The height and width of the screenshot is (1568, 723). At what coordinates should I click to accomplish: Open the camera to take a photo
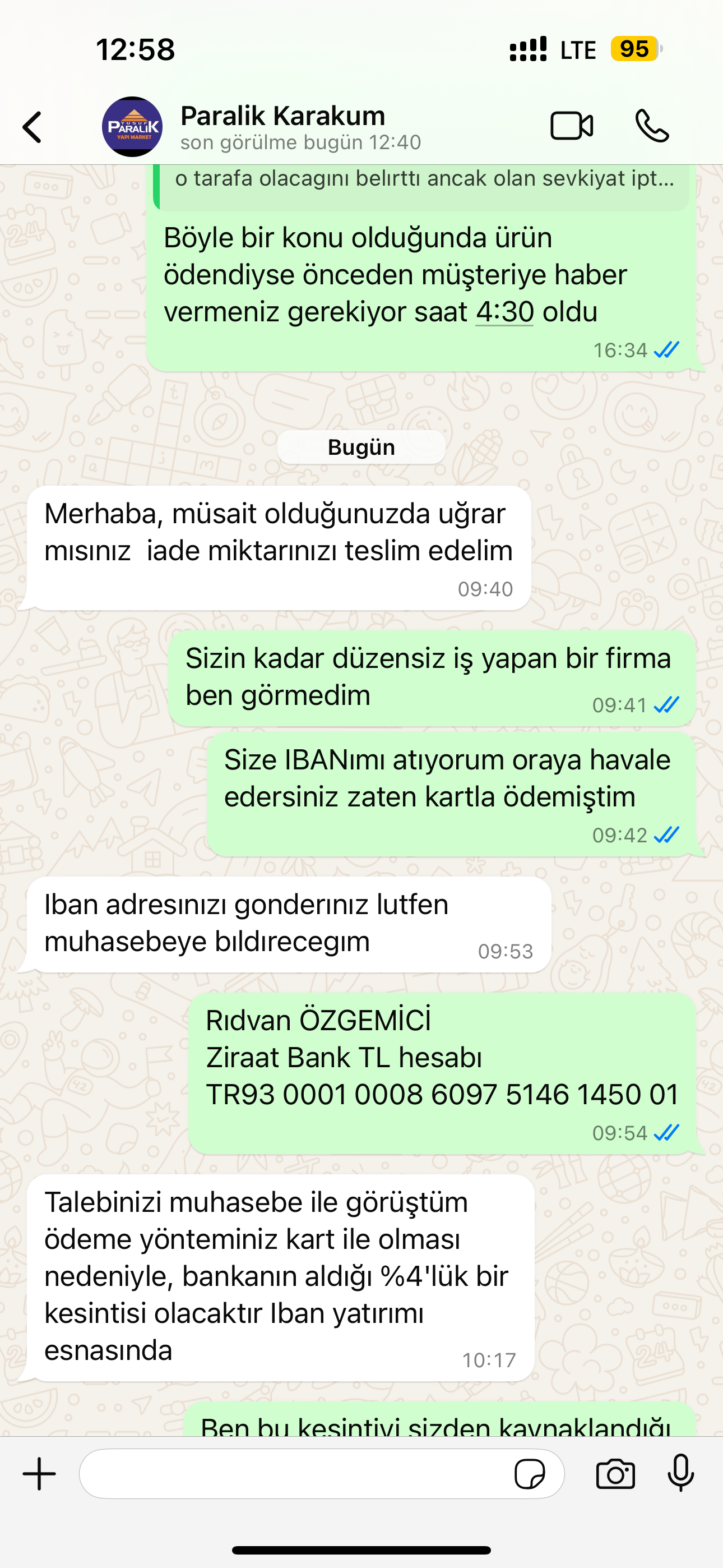point(615,1474)
